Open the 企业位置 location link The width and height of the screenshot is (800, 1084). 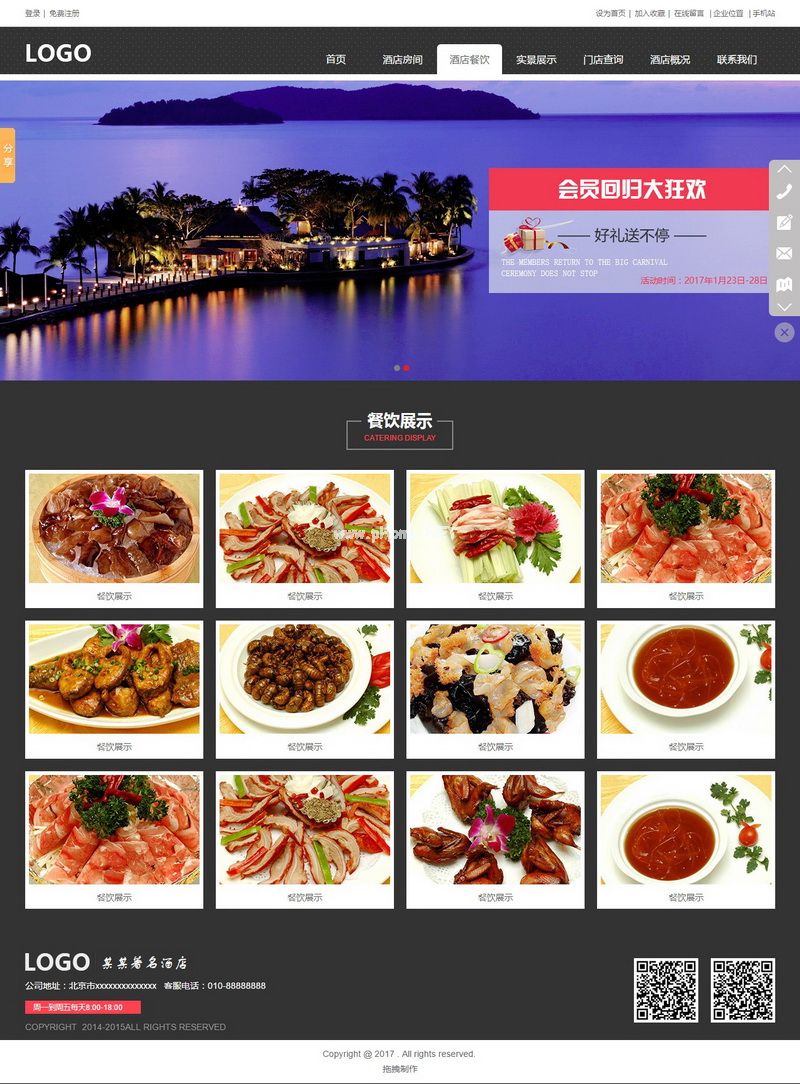point(727,13)
